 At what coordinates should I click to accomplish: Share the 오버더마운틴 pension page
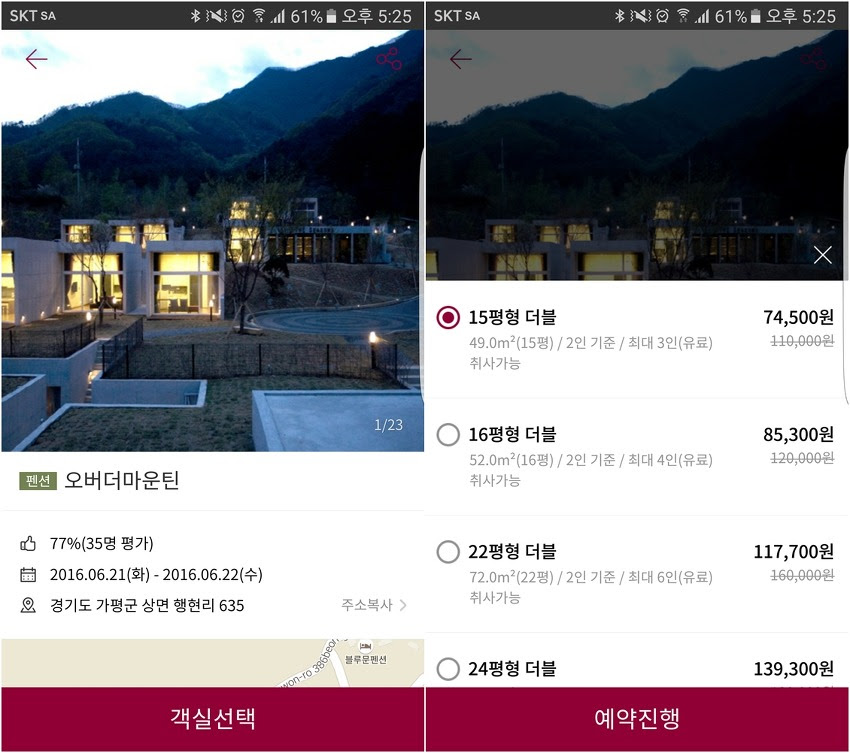389,59
